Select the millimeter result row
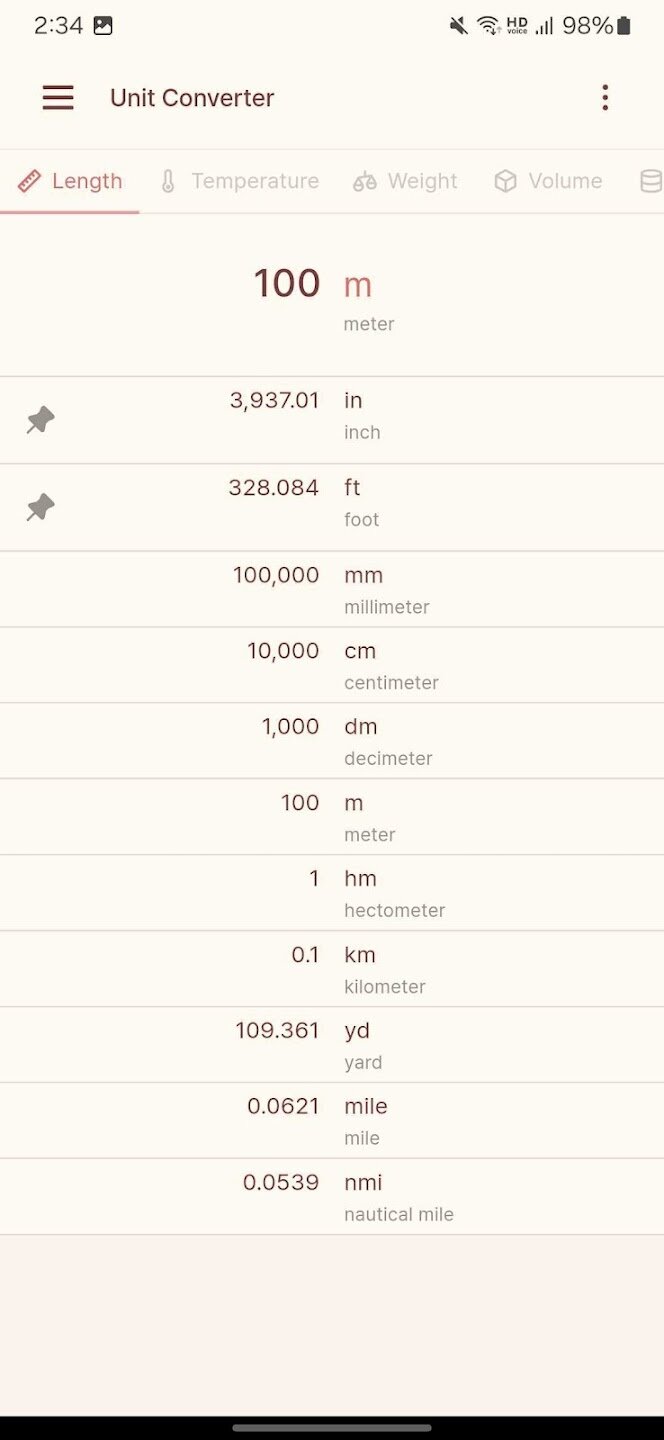The height and width of the screenshot is (1440, 664). (332, 590)
